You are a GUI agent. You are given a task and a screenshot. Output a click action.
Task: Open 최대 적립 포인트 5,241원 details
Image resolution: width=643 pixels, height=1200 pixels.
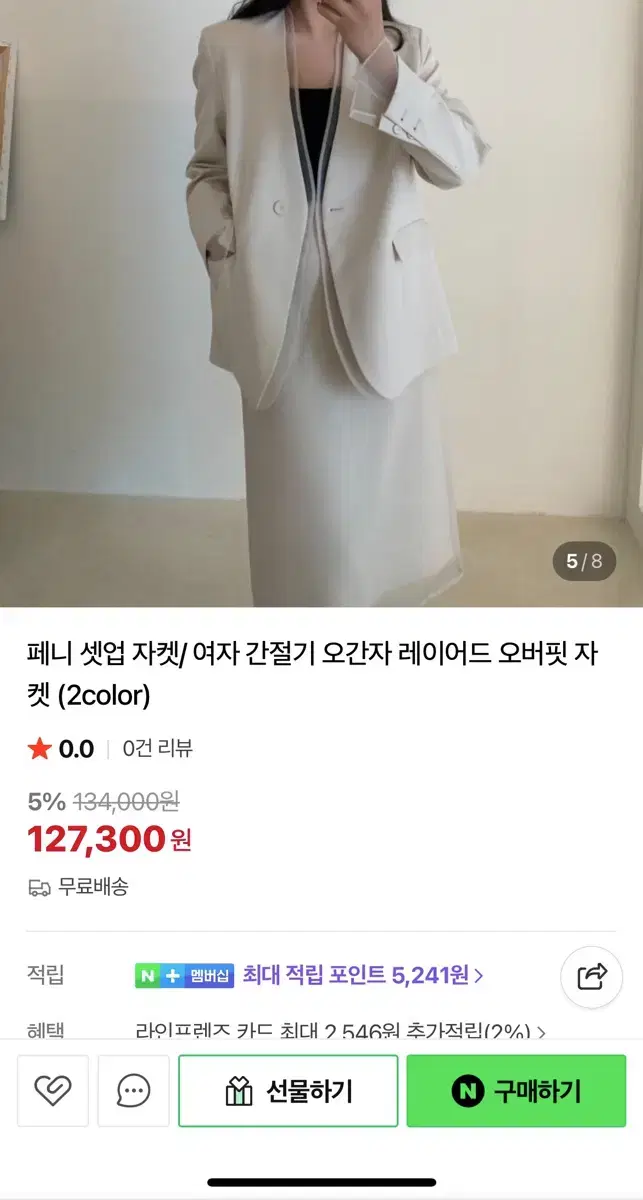point(364,975)
